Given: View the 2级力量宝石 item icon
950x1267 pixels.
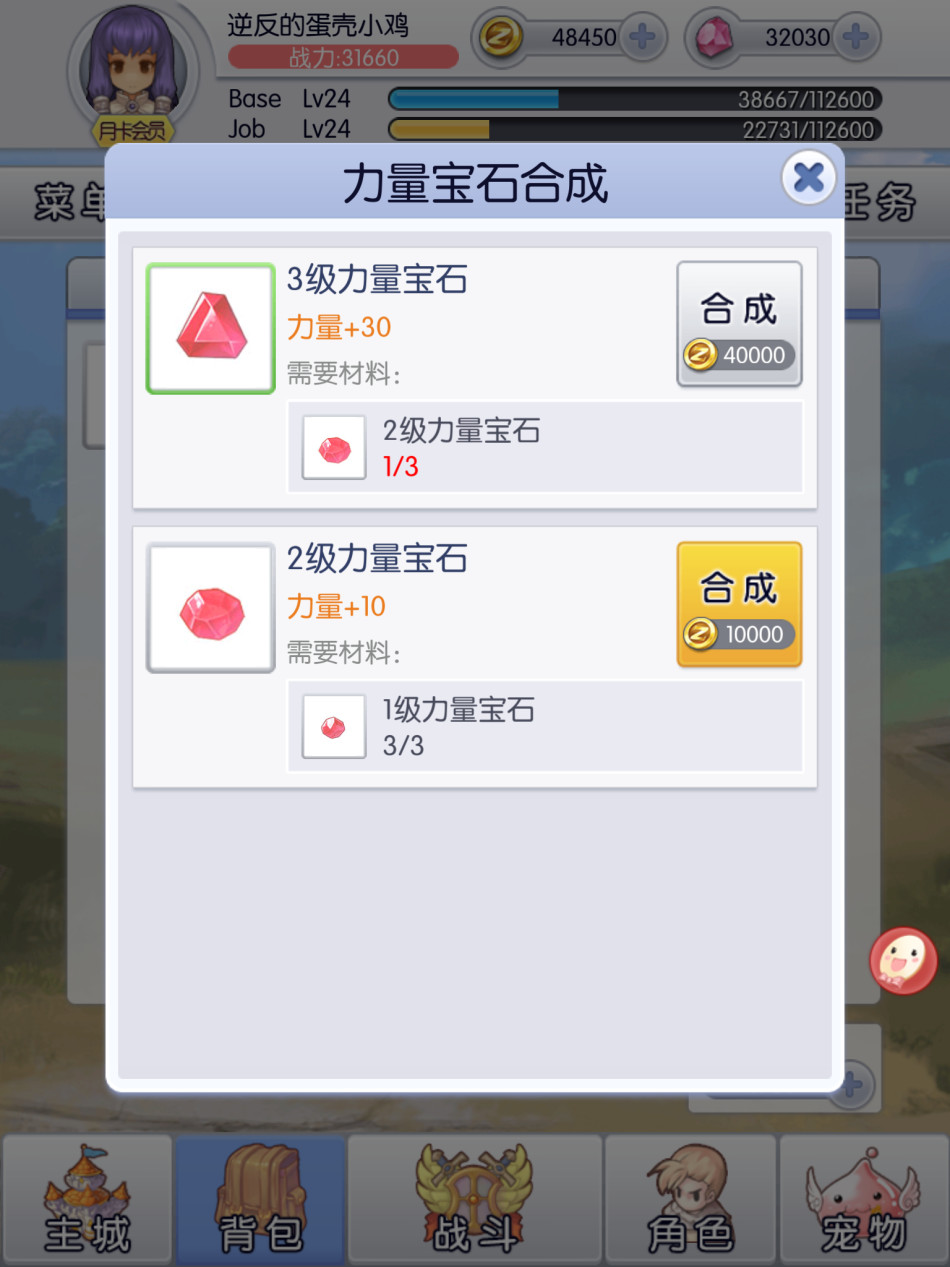Looking at the screenshot, I should (x=211, y=608).
